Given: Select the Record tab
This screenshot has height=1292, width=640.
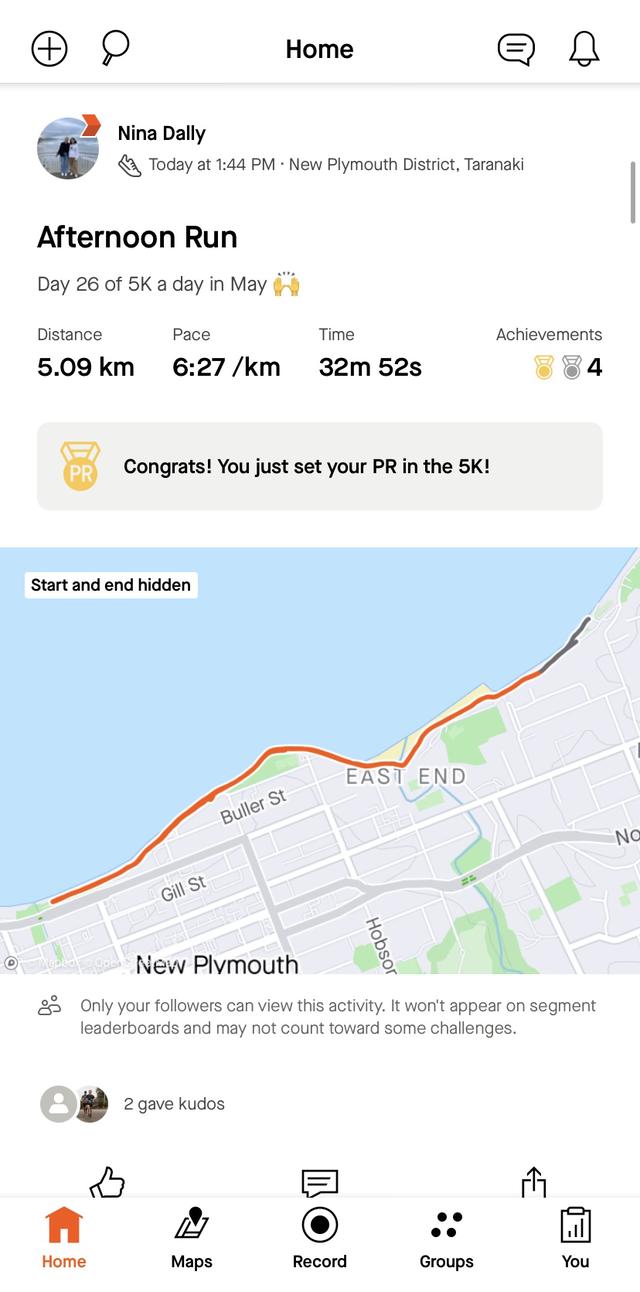Looking at the screenshot, I should [320, 1238].
